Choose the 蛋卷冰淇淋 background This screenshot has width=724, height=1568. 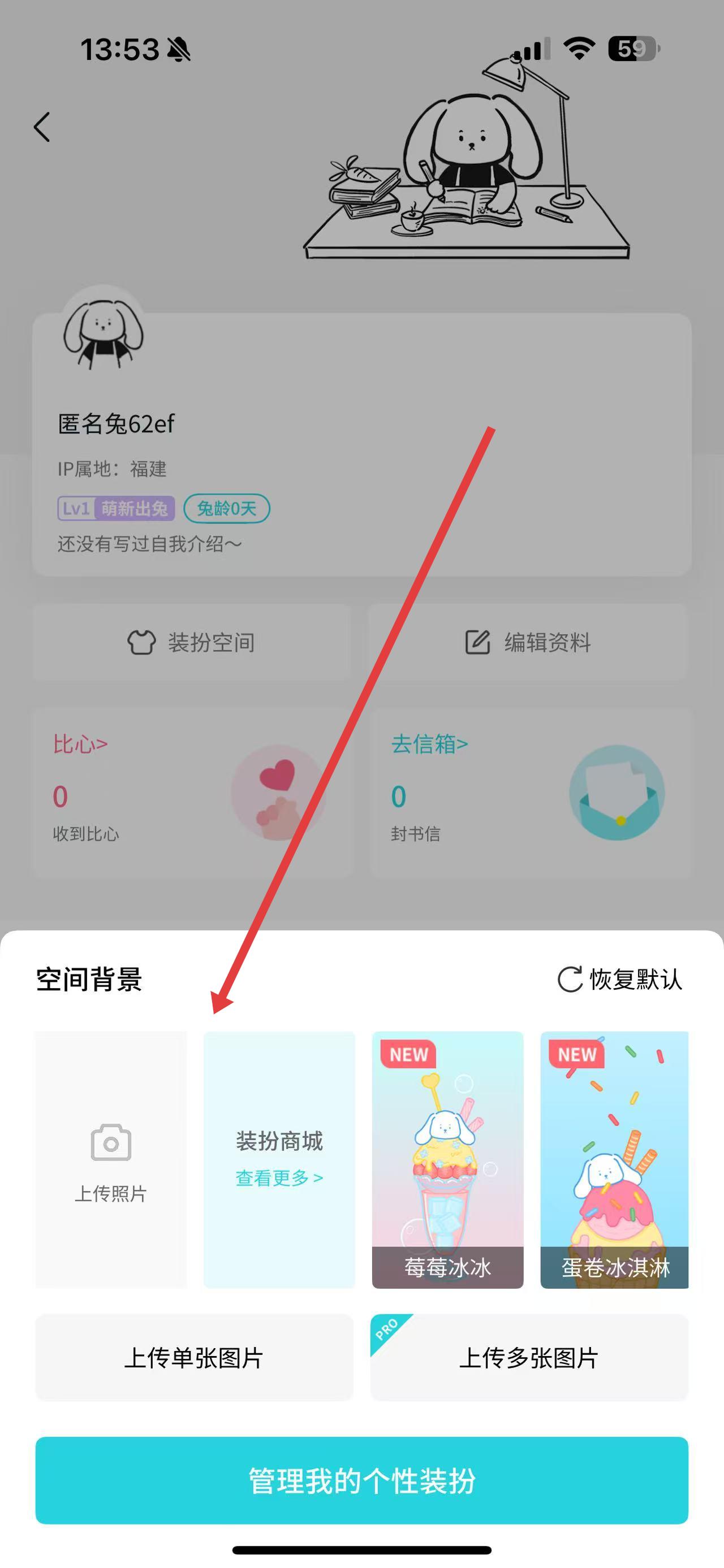click(614, 1159)
